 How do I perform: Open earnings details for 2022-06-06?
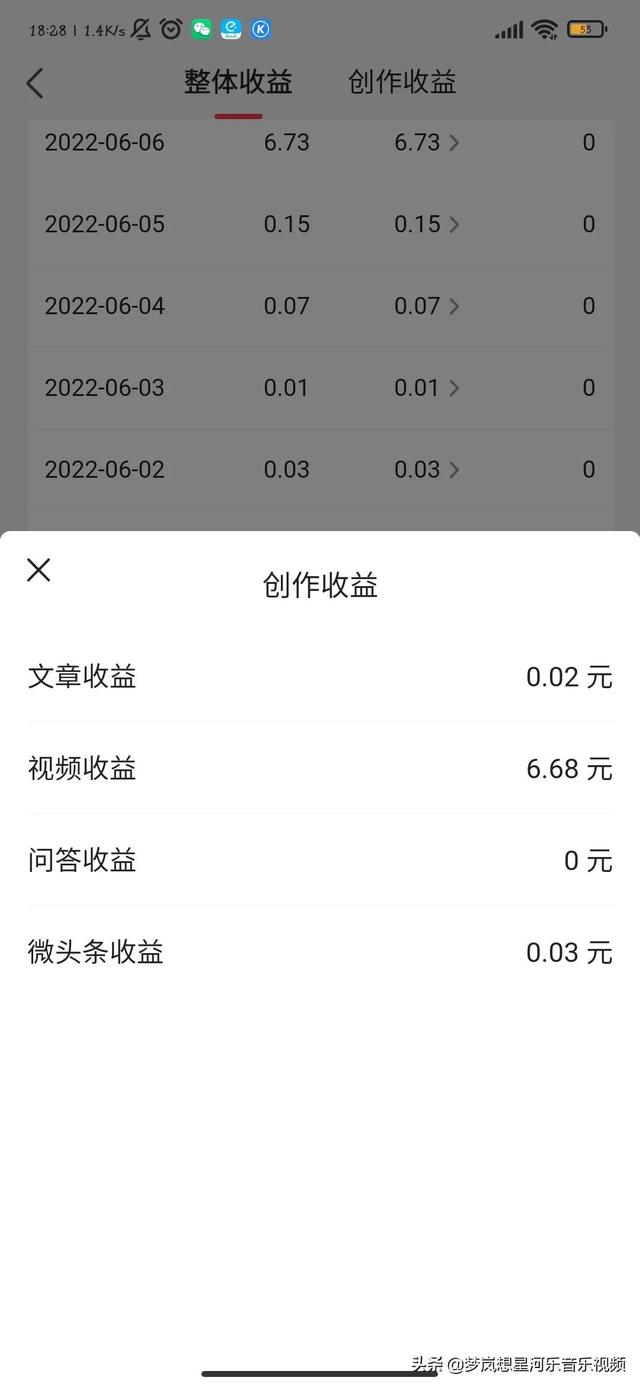click(427, 143)
